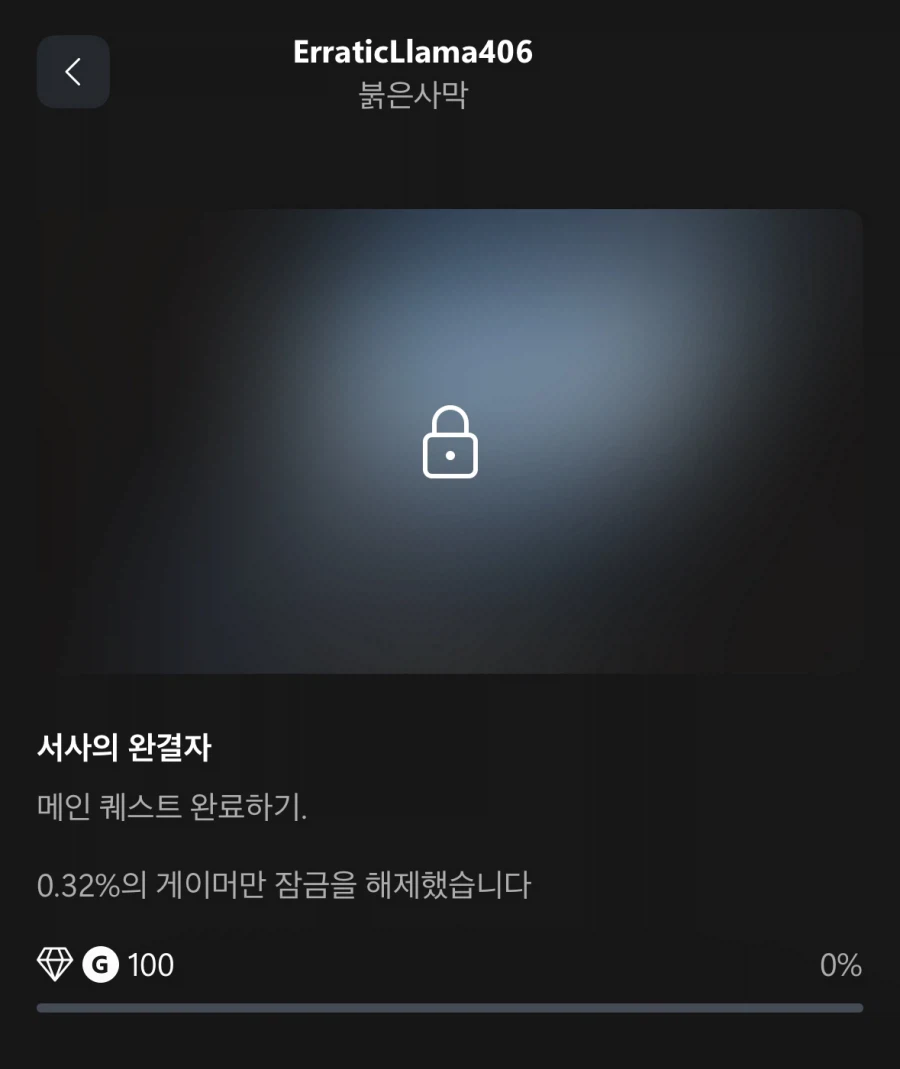The image size is (900, 1069).
Task: Tap the chevron inside the back button
Action: (x=73, y=72)
